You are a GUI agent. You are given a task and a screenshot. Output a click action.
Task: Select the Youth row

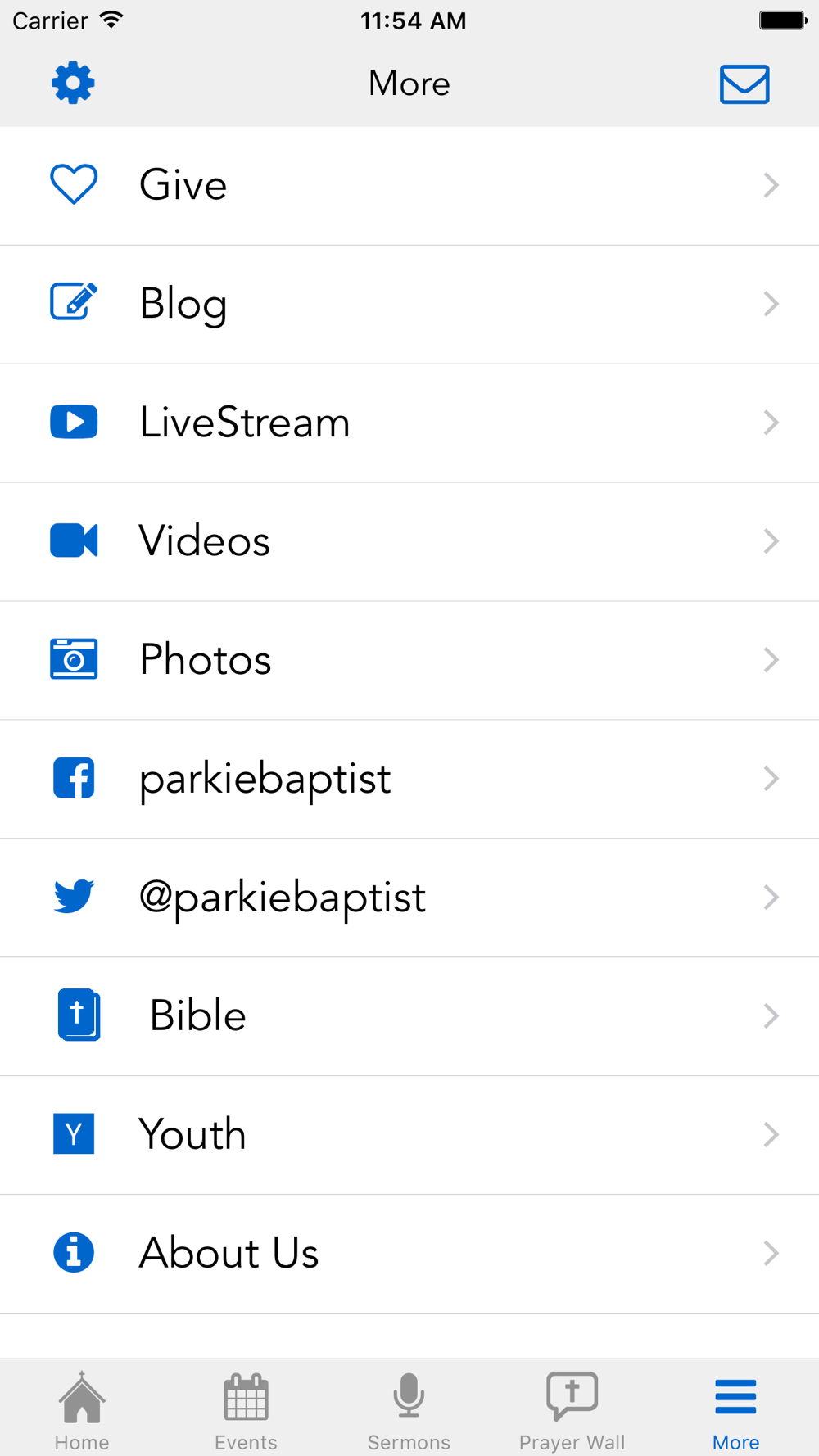pyautogui.click(x=409, y=1136)
